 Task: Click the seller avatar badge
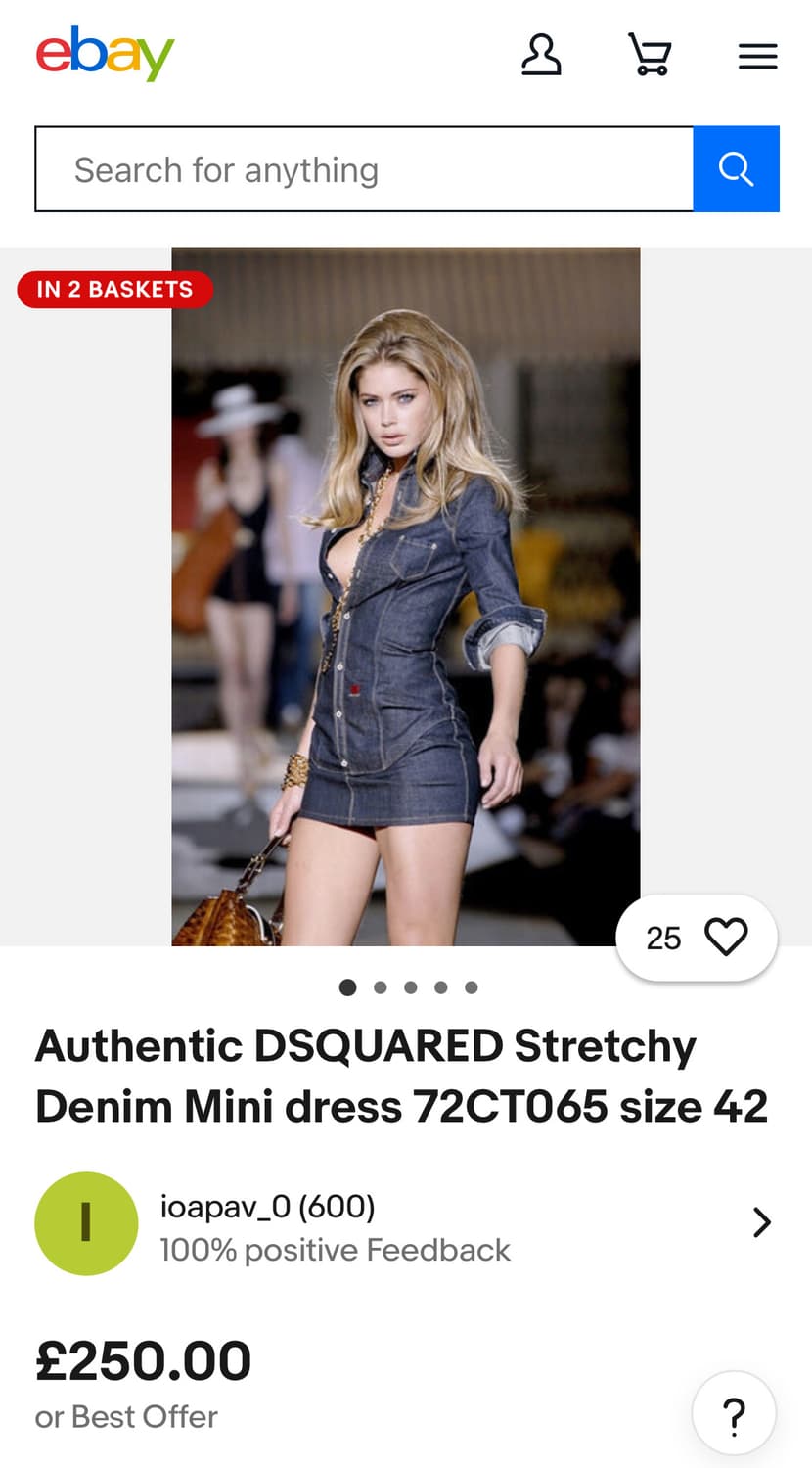pyautogui.click(x=86, y=1223)
